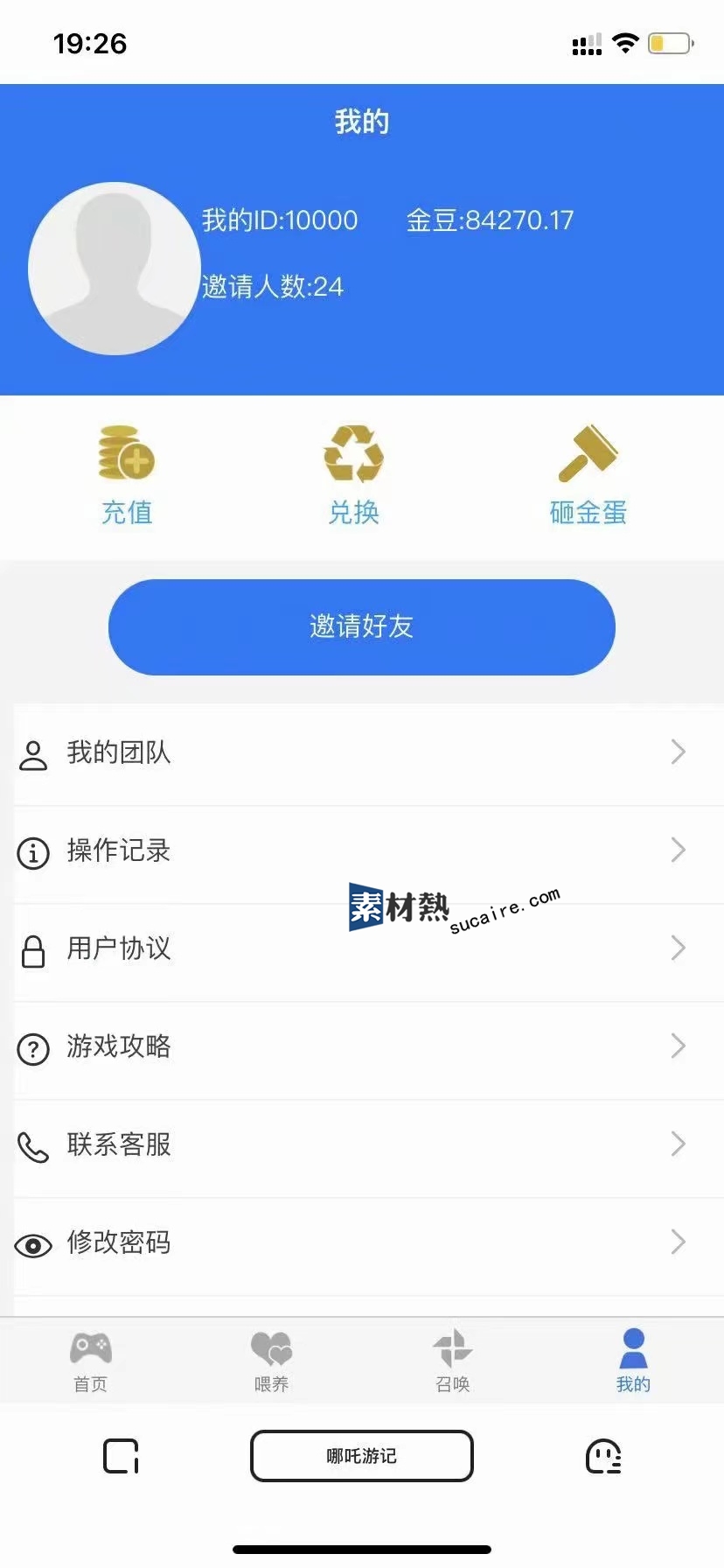724x1568 pixels.
Task: Open the square window icon at bottom left
Action: click(x=122, y=1456)
